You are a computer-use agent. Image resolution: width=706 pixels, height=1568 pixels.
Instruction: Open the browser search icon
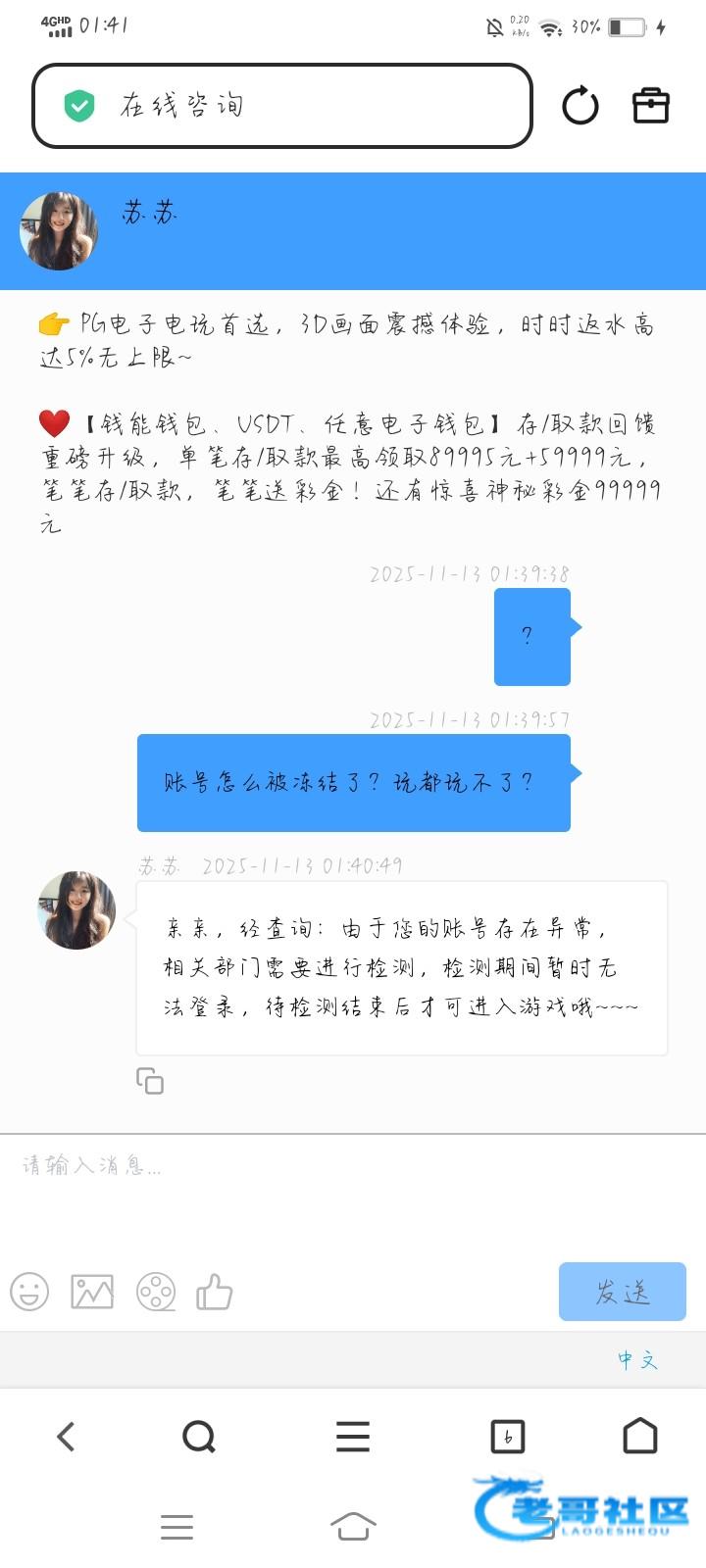(199, 1437)
